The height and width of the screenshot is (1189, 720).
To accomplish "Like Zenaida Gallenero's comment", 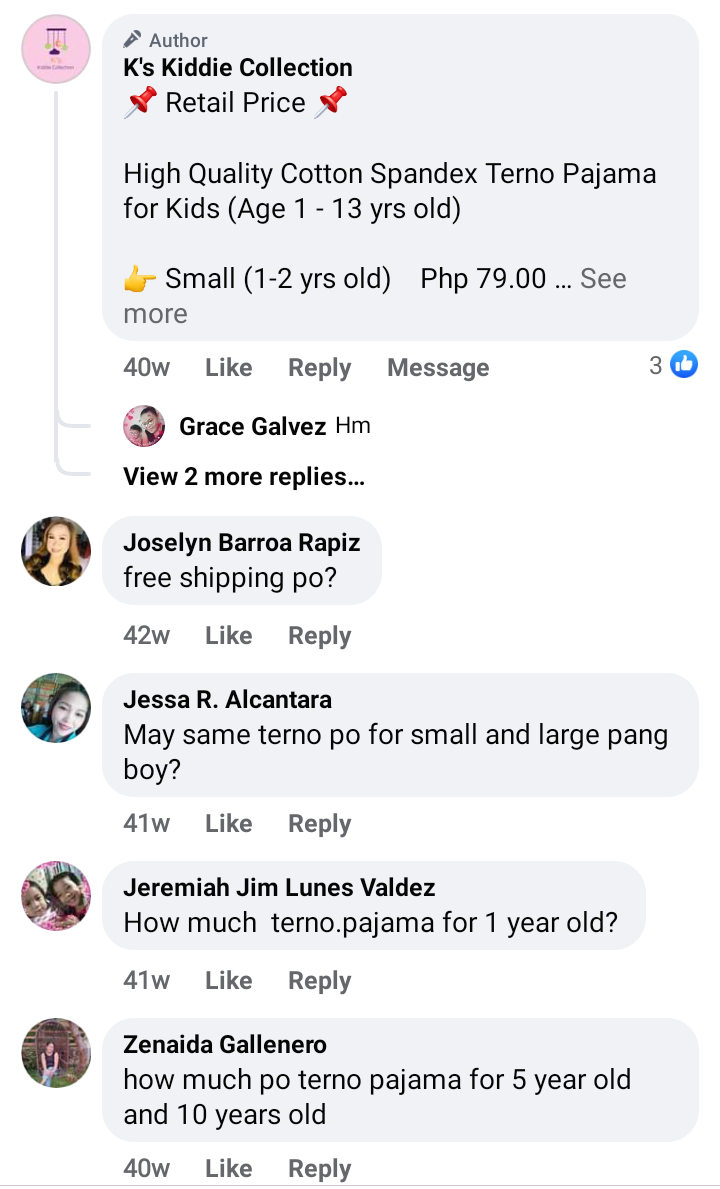I will (228, 1168).
